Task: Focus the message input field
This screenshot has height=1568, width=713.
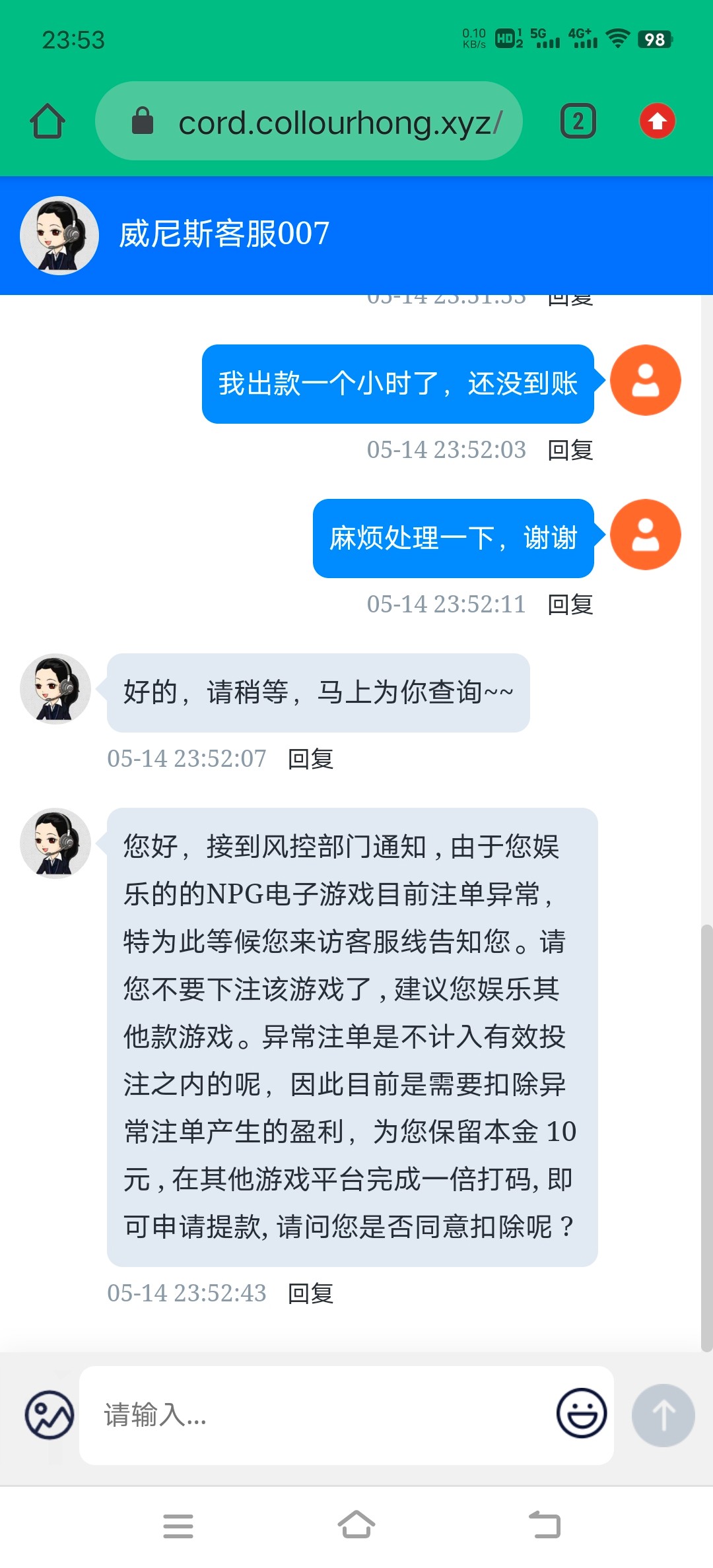Action: [317, 1415]
